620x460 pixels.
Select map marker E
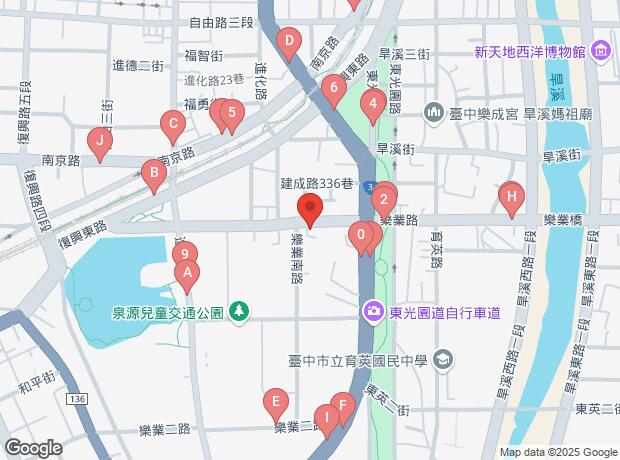(275, 403)
